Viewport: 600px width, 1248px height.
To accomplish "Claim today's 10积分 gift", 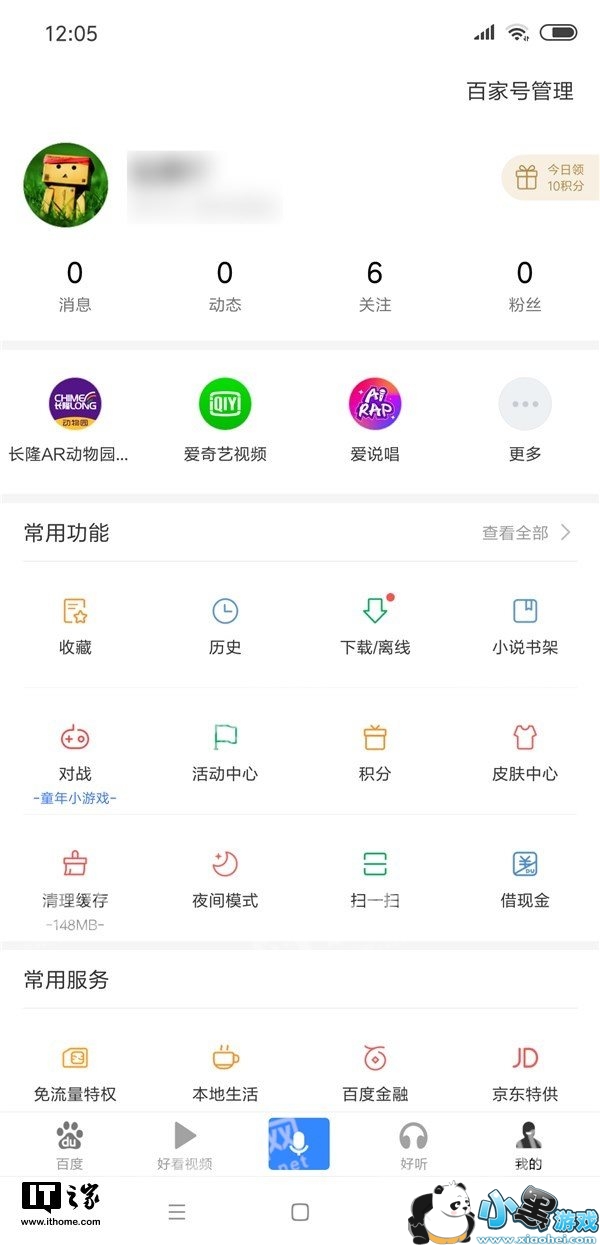I will coord(550,178).
